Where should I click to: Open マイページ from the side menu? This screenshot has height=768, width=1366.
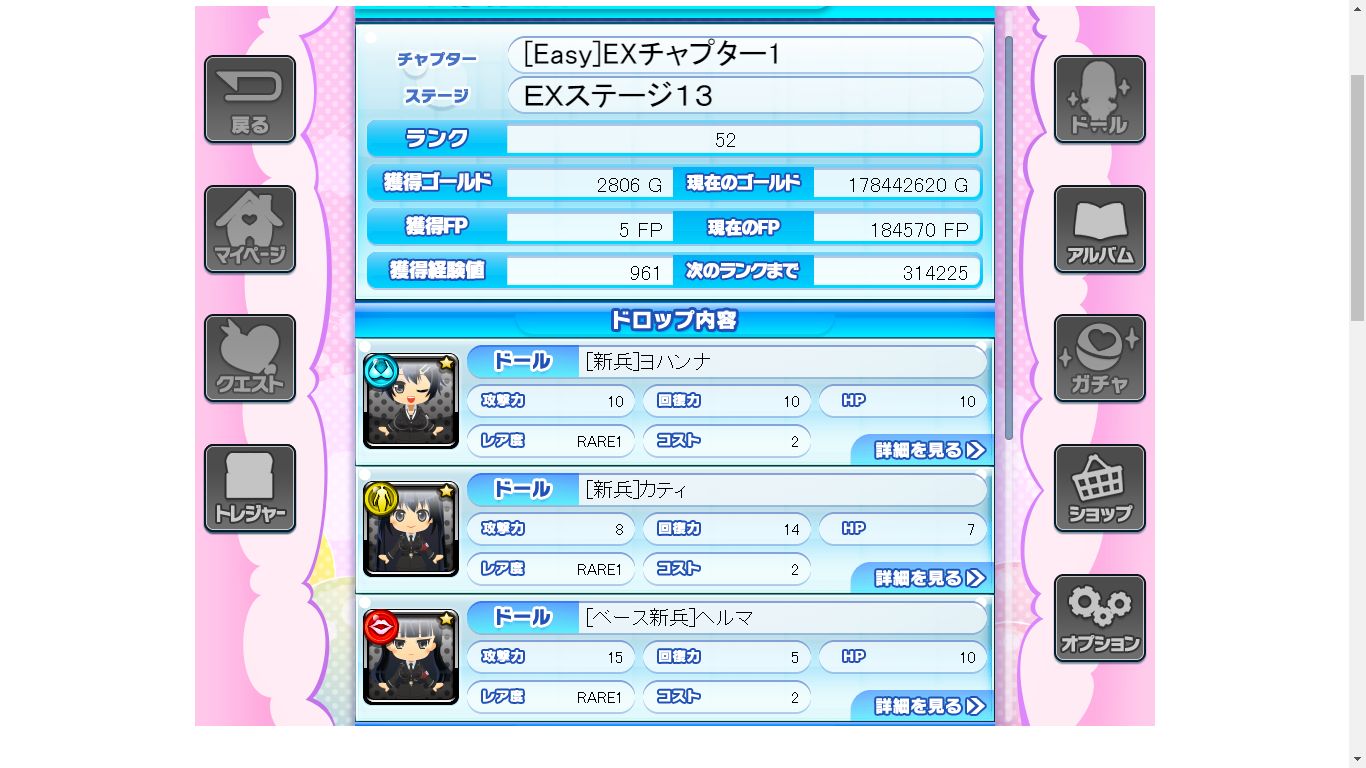pos(250,229)
